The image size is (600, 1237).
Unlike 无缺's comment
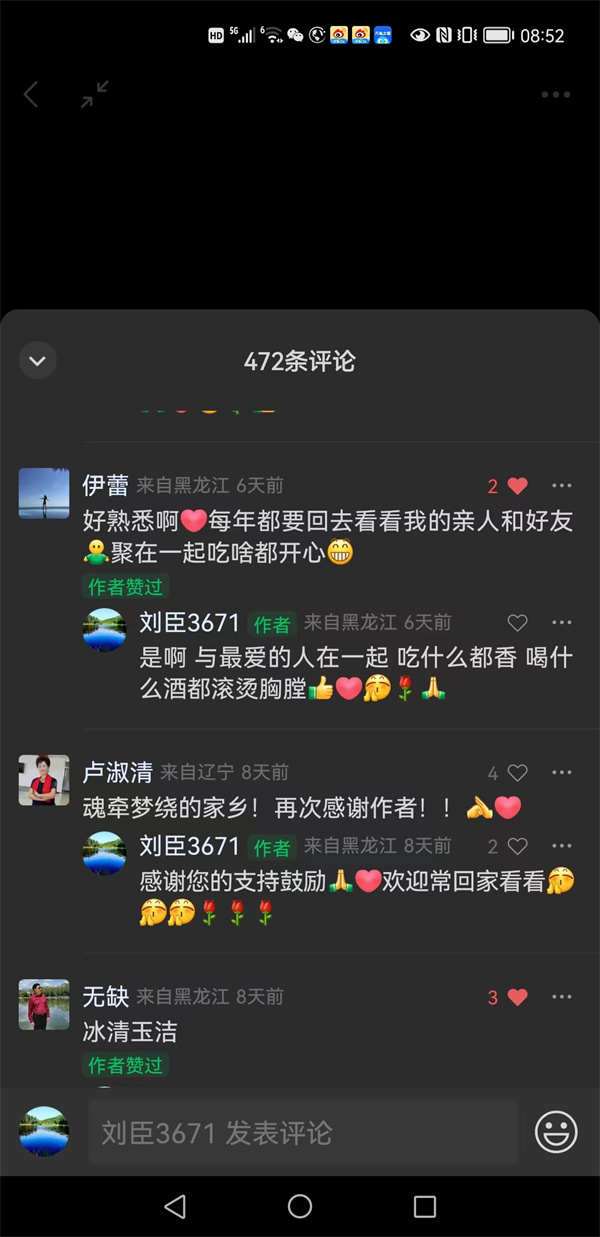(517, 997)
